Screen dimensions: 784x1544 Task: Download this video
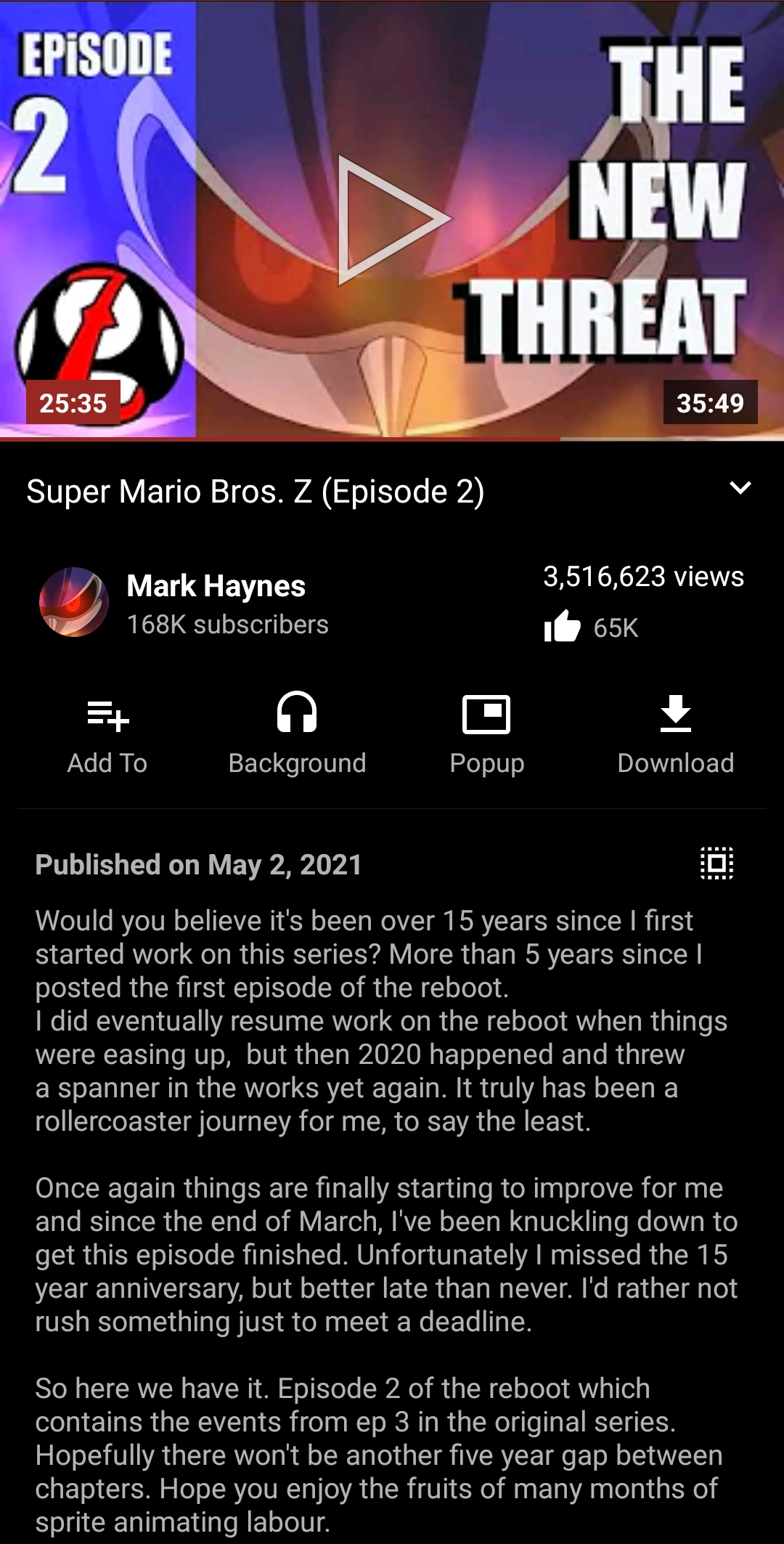tap(675, 734)
